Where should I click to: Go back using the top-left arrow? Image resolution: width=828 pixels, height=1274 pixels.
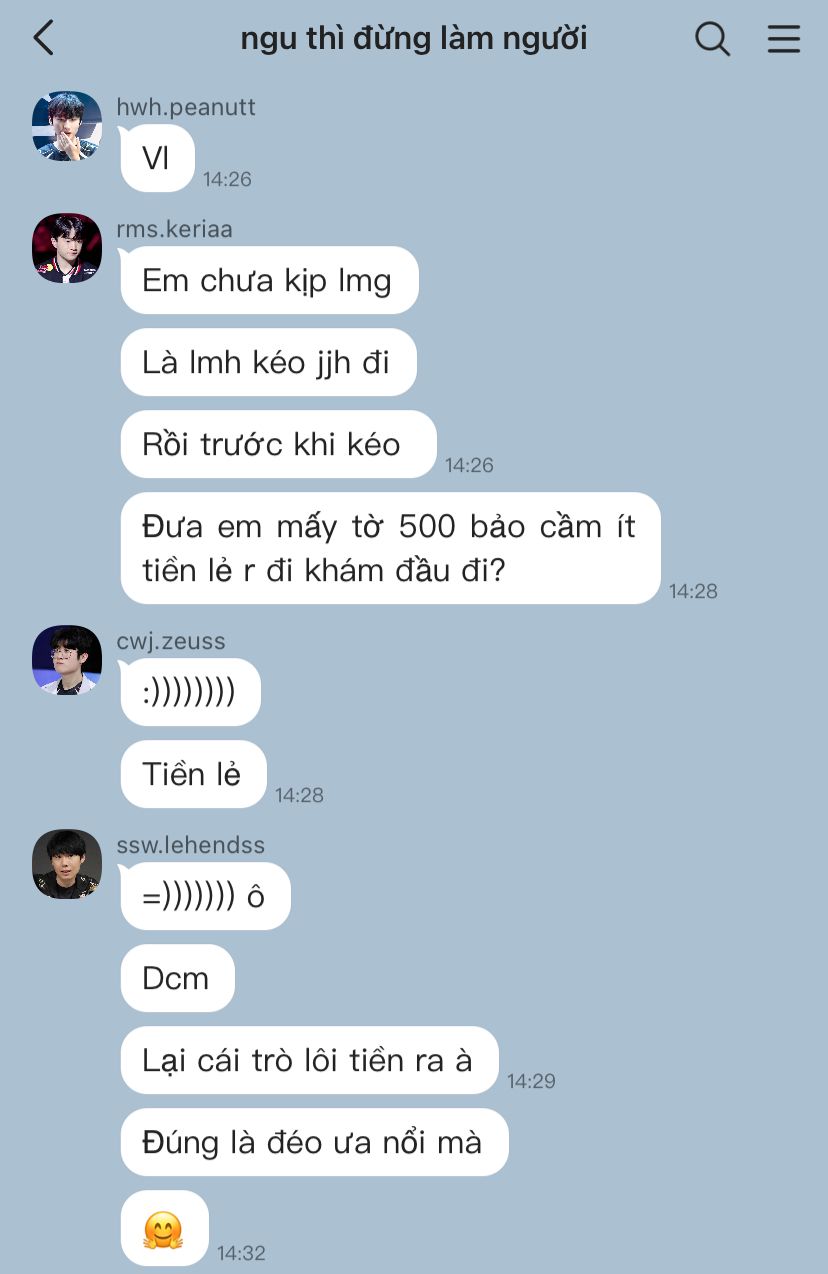click(x=43, y=39)
